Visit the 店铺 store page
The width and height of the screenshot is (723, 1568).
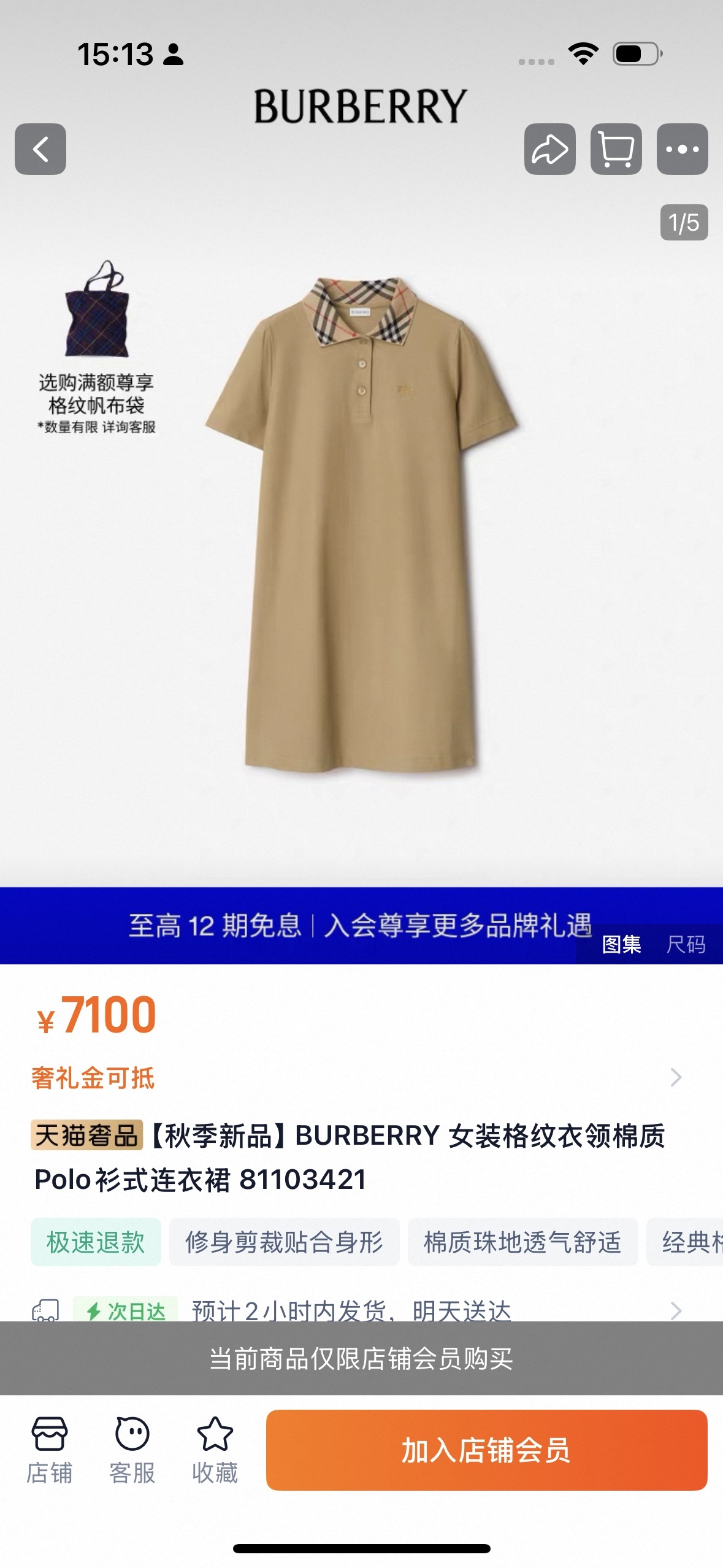point(49,1450)
